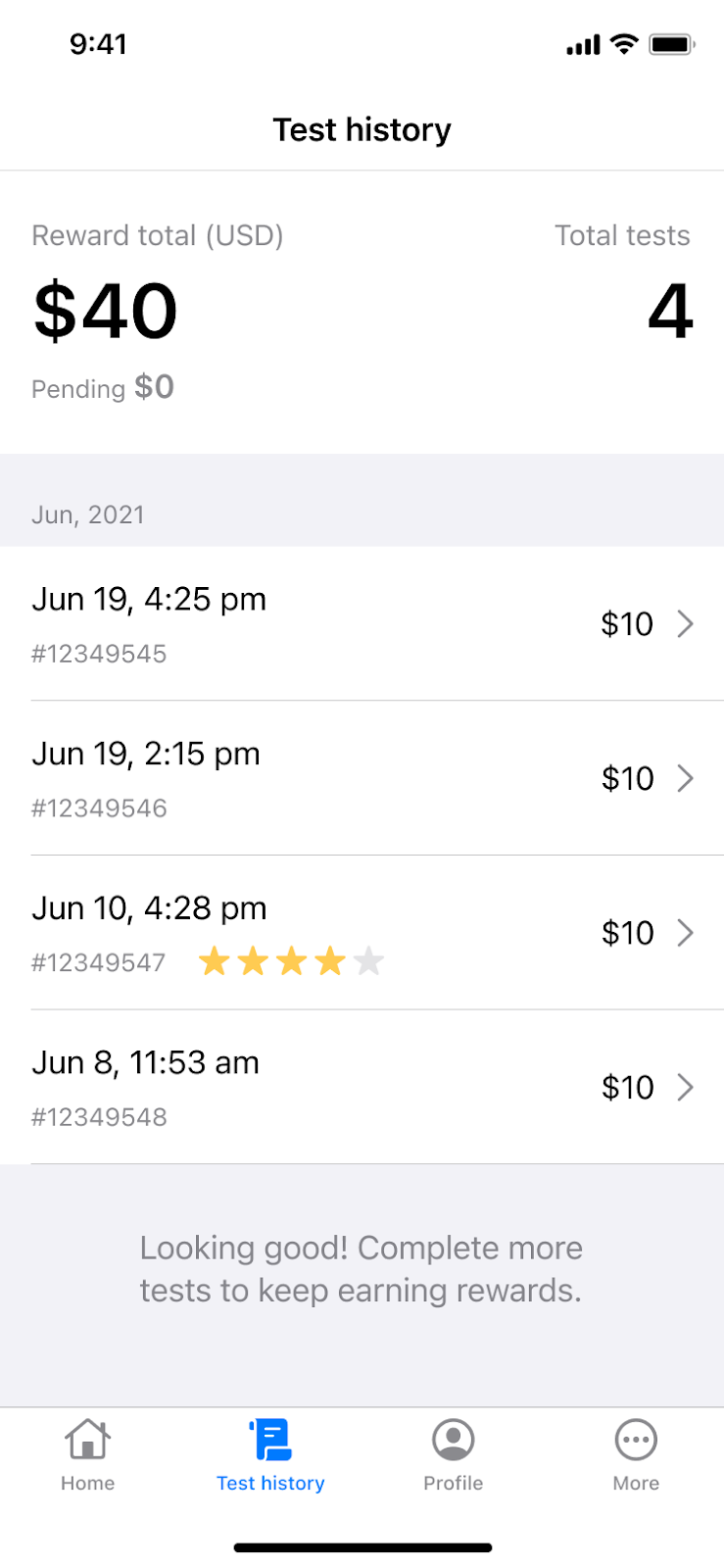724x1568 pixels.
Task: Go to the Home tab
Action: coord(88,1455)
